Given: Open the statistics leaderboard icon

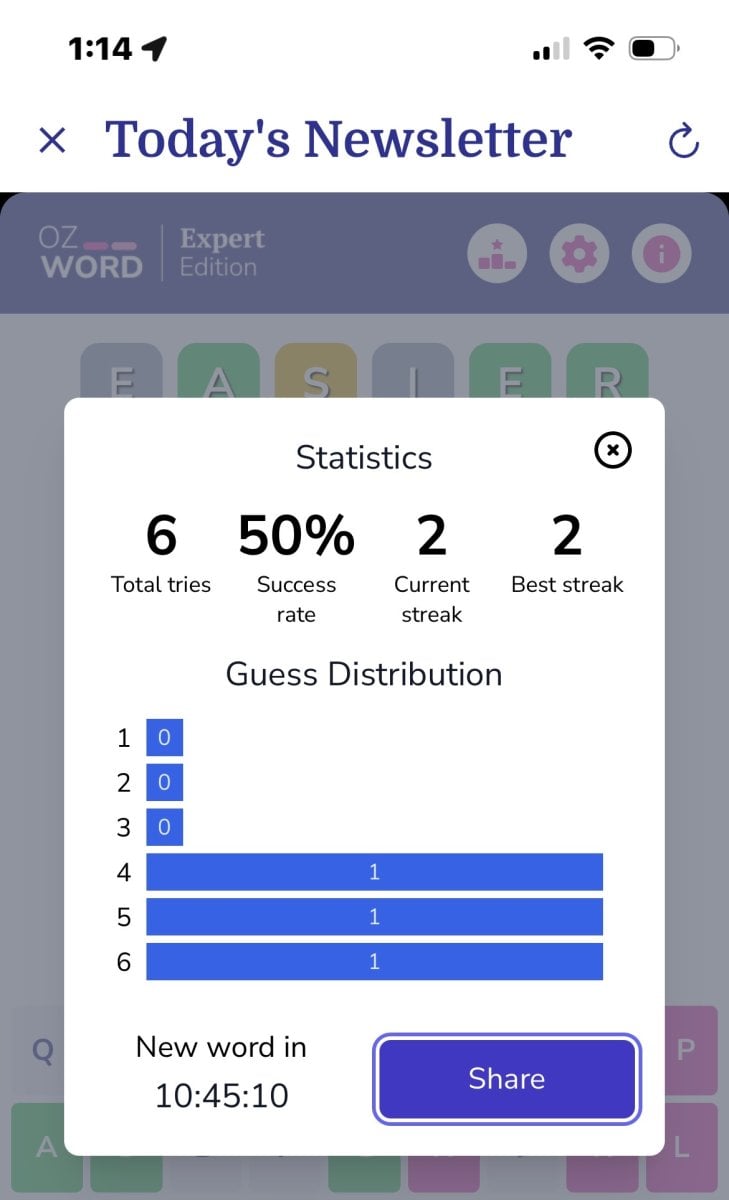Looking at the screenshot, I should 497,254.
